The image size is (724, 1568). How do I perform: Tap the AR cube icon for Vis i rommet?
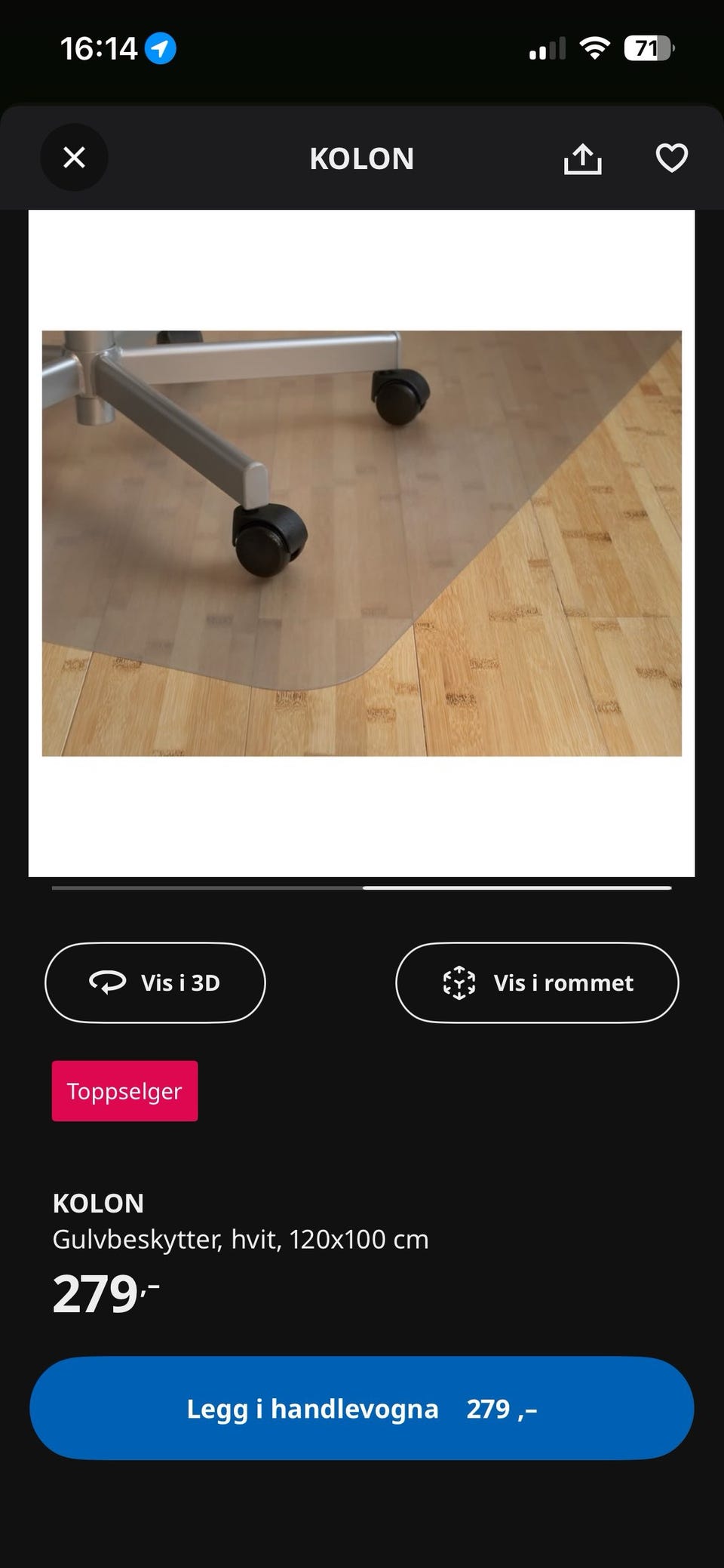pyautogui.click(x=460, y=982)
